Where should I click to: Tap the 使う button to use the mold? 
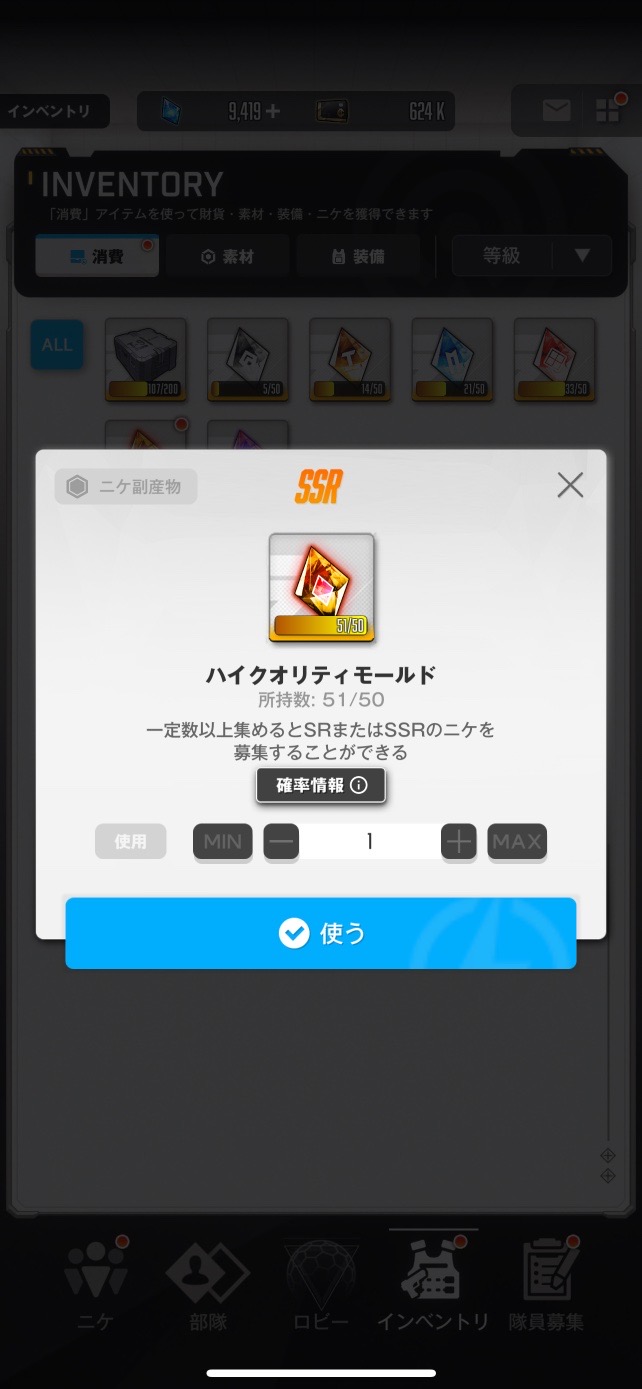[x=321, y=933]
